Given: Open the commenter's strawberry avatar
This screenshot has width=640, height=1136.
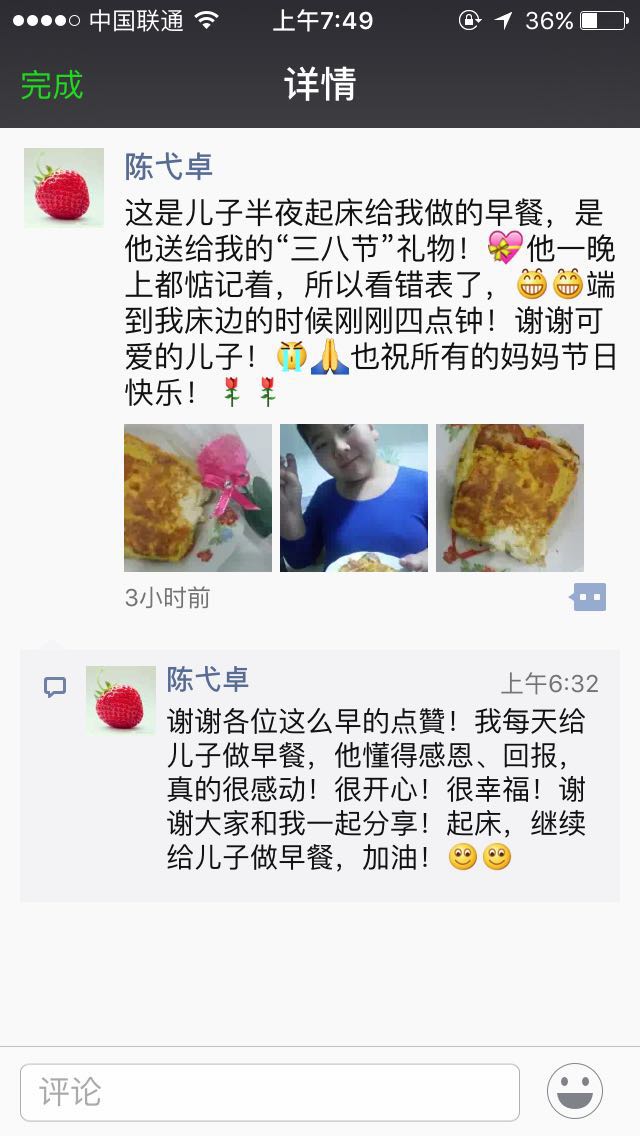Looking at the screenshot, I should tap(121, 700).
